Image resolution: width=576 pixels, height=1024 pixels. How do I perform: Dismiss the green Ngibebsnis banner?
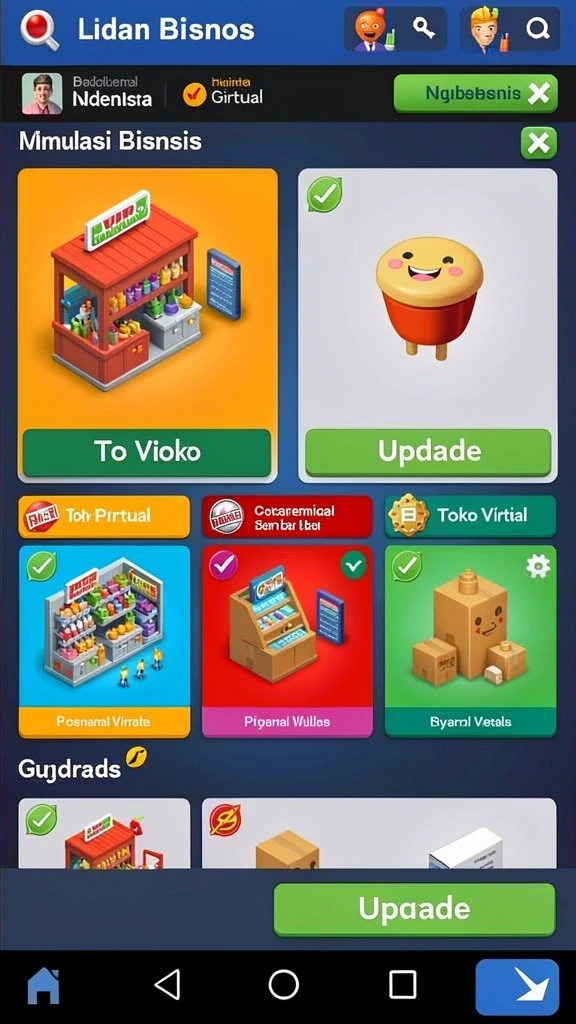[x=539, y=94]
